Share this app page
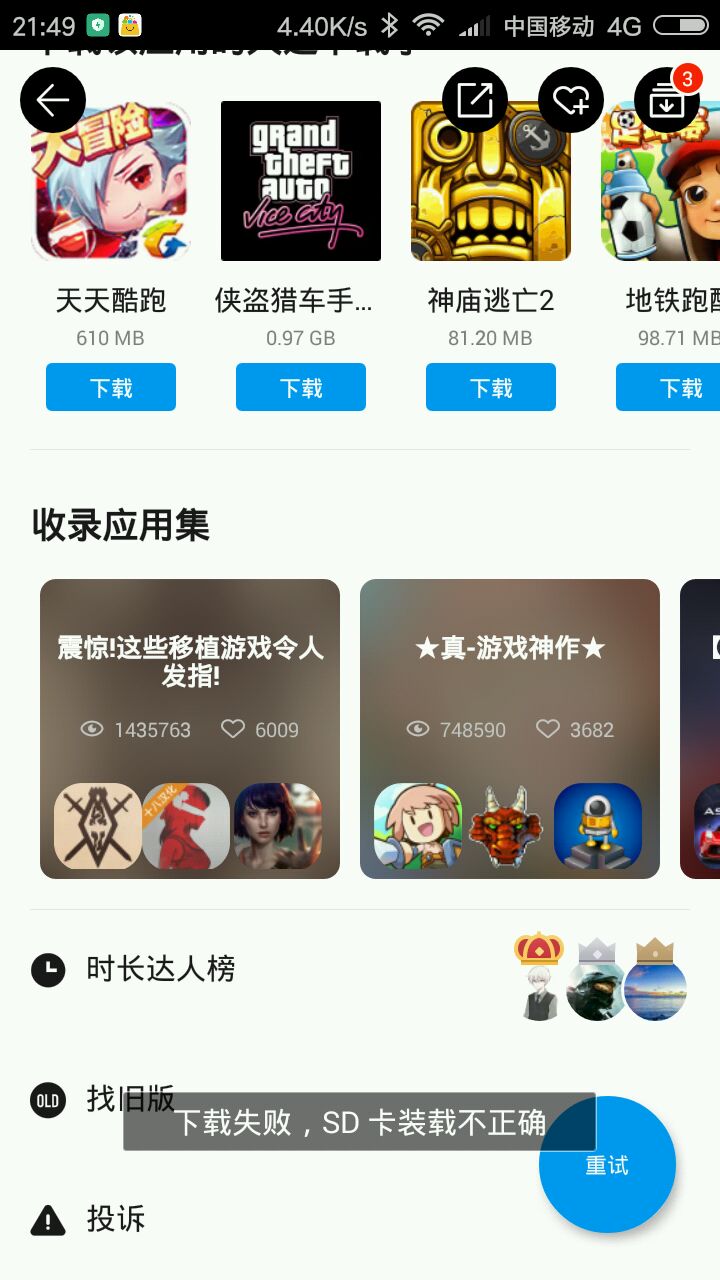720x1280 pixels. click(x=475, y=100)
